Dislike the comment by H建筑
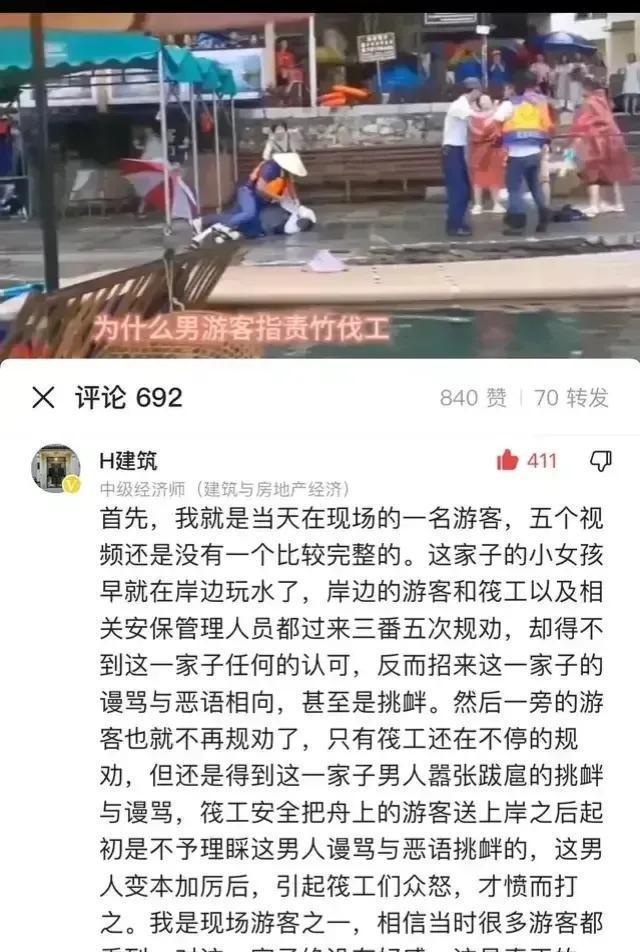Image resolution: width=640 pixels, height=952 pixels. (x=600, y=461)
